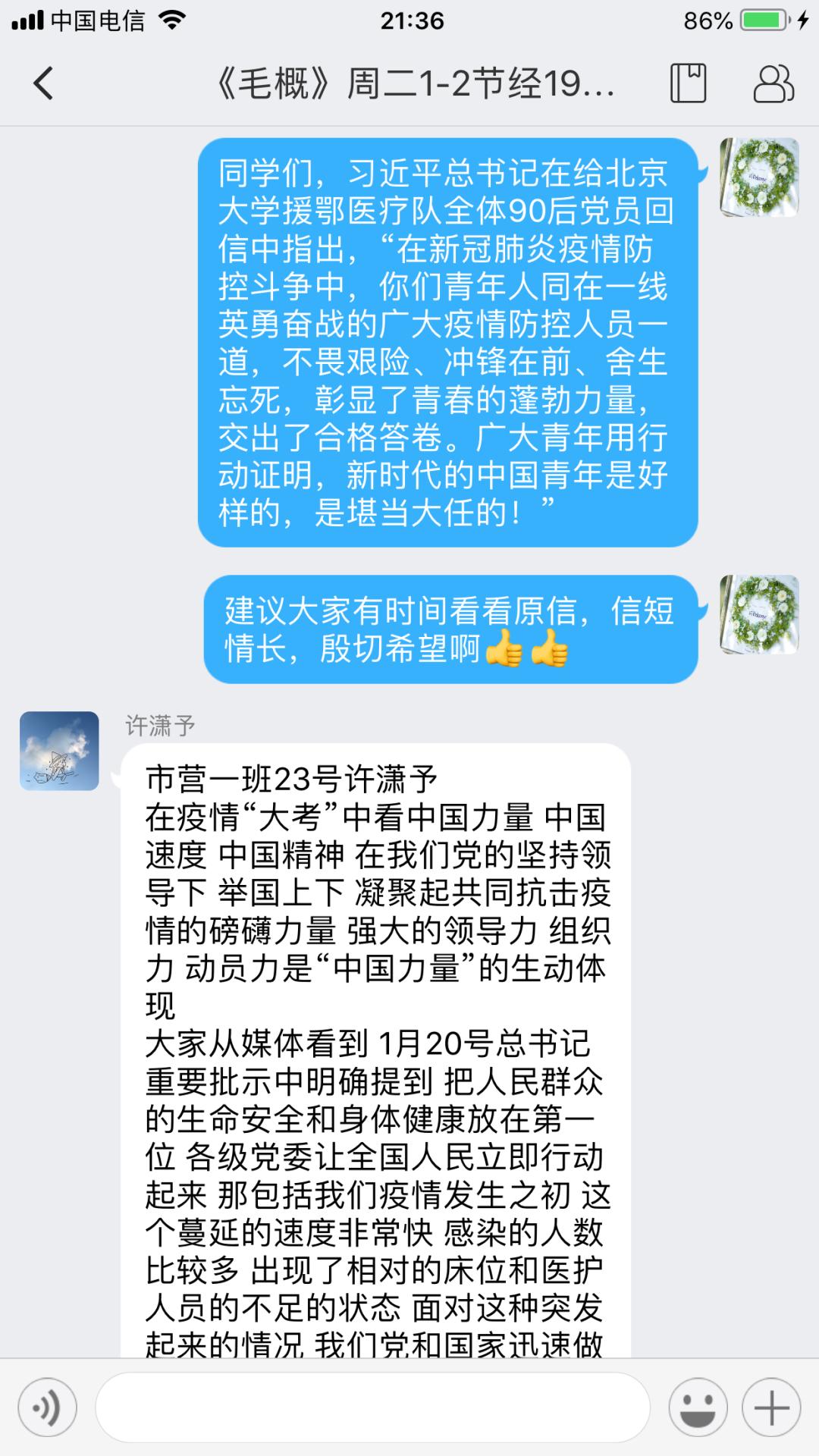View the group members icon
This screenshot has height=1456, width=819.
tap(770, 86)
